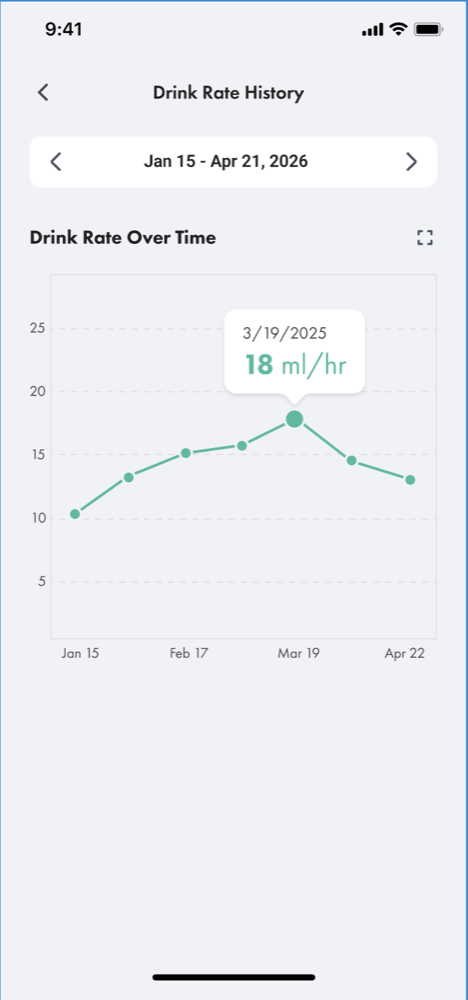Screen dimensions: 468x1000
Task: Show the previous date range
Action: 55,161
